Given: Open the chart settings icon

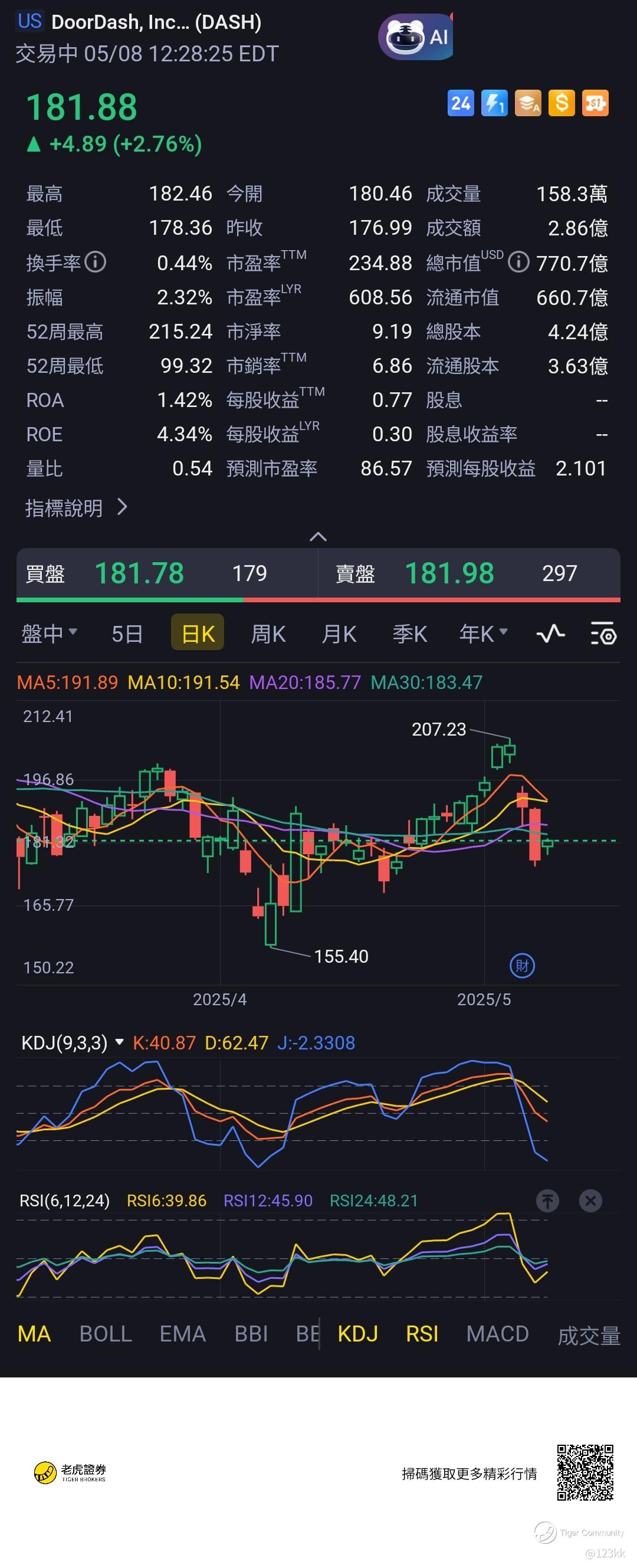Looking at the screenshot, I should 603,634.
